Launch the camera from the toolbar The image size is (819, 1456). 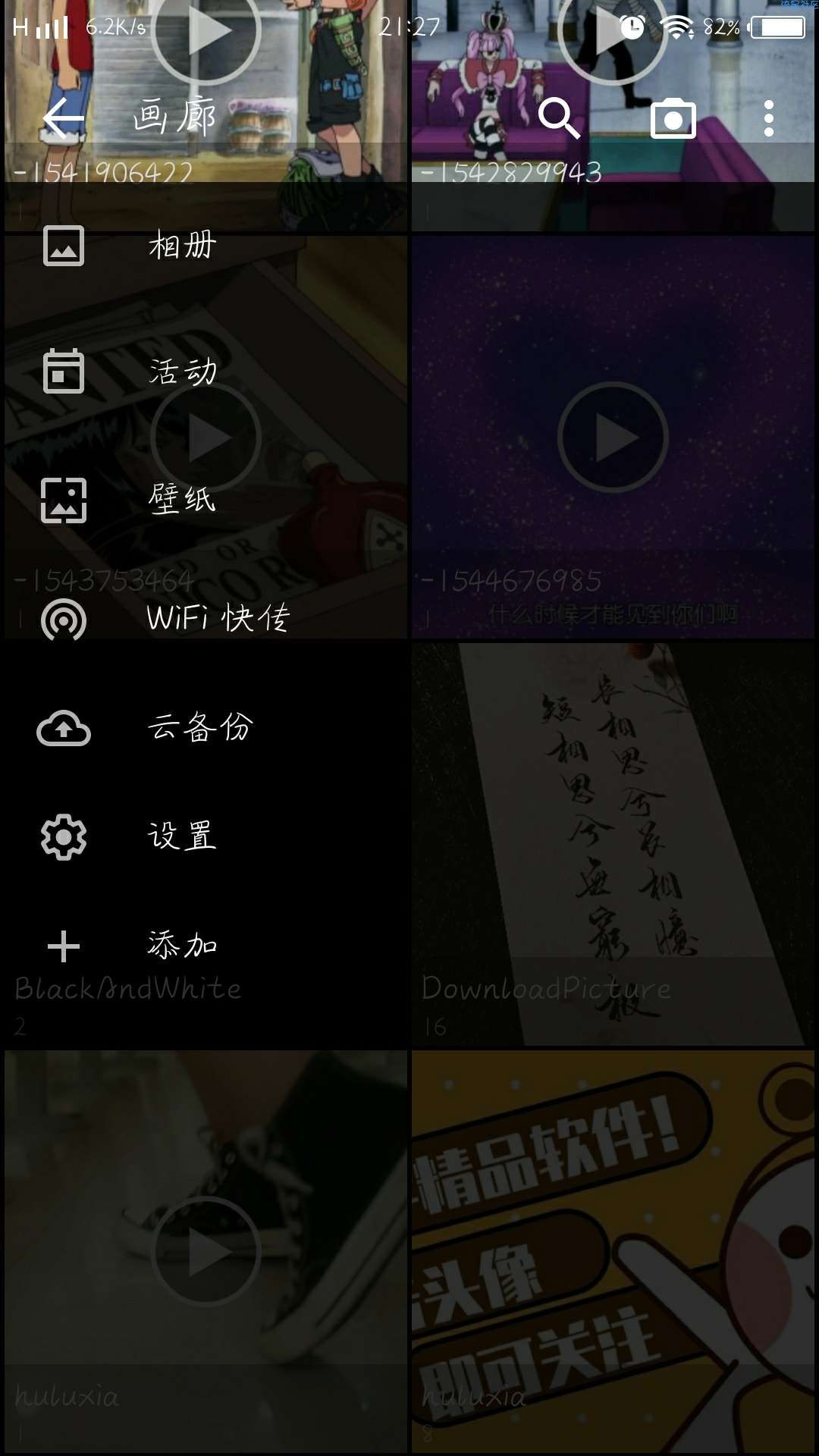coord(673,119)
